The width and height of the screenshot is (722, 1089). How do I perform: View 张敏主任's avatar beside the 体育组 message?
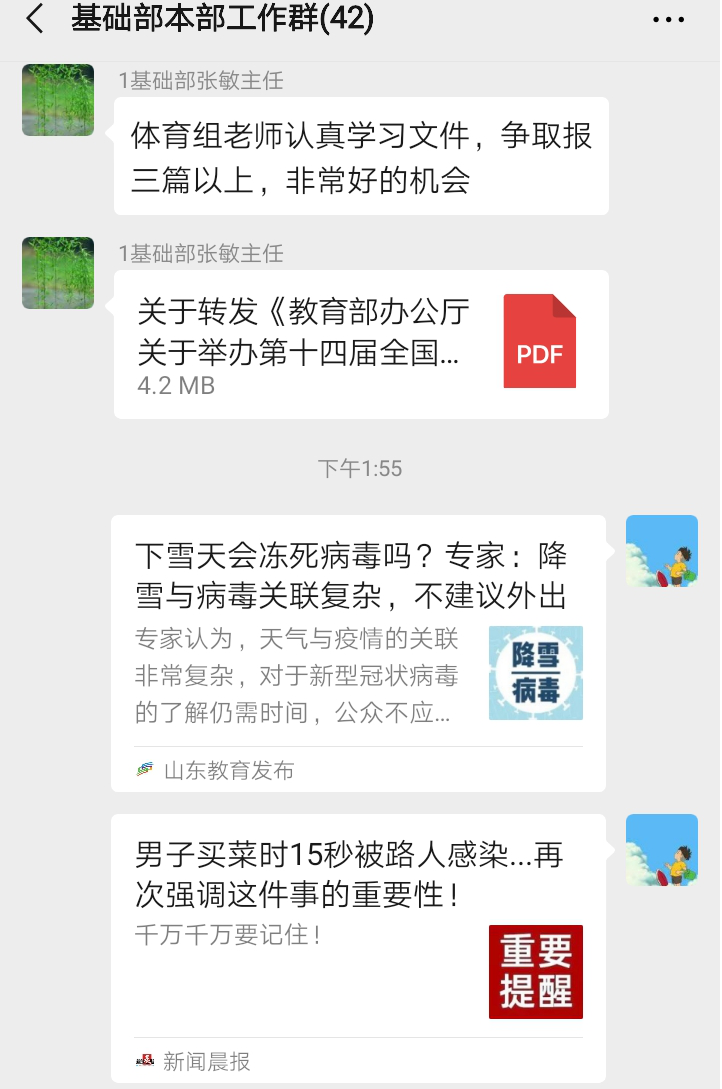58,100
